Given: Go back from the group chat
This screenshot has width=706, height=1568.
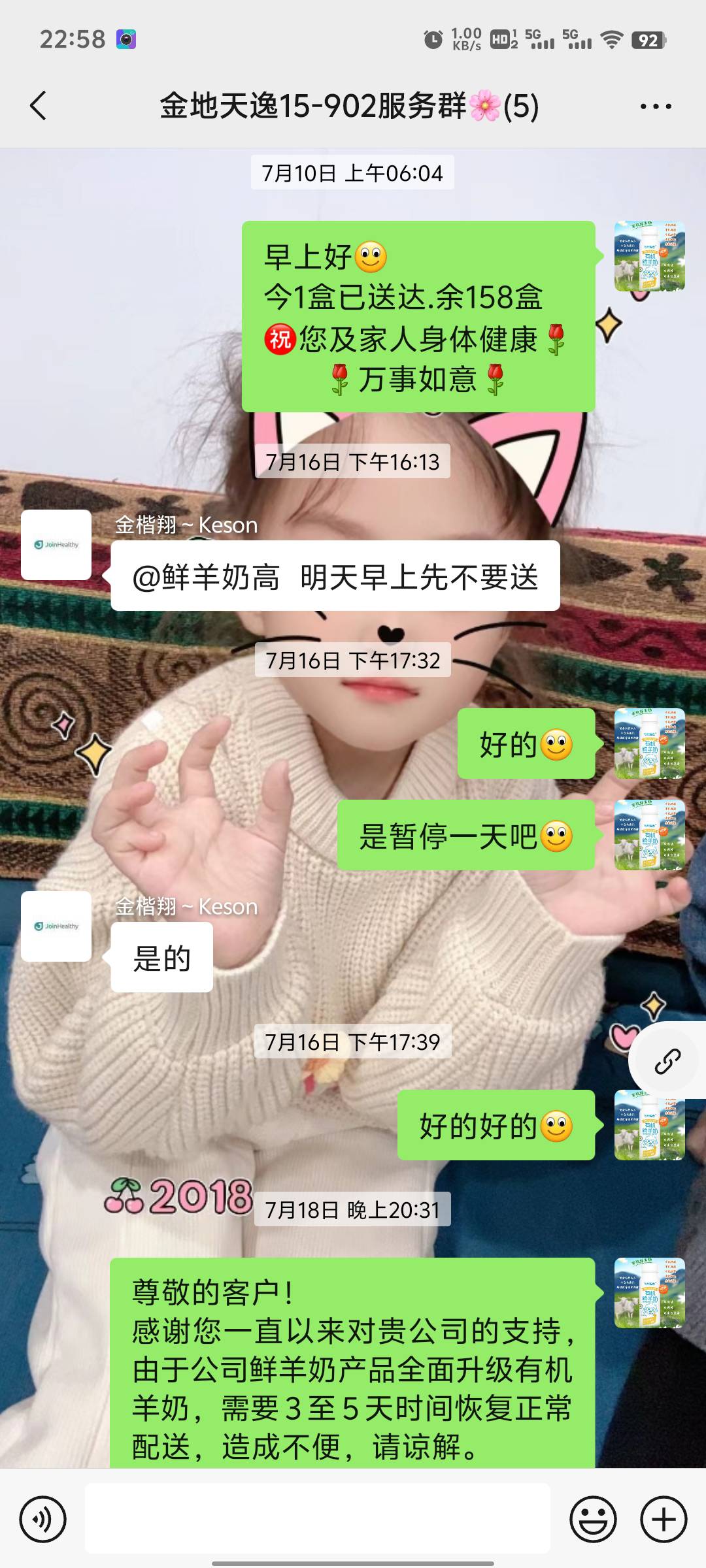Looking at the screenshot, I should click(x=39, y=106).
